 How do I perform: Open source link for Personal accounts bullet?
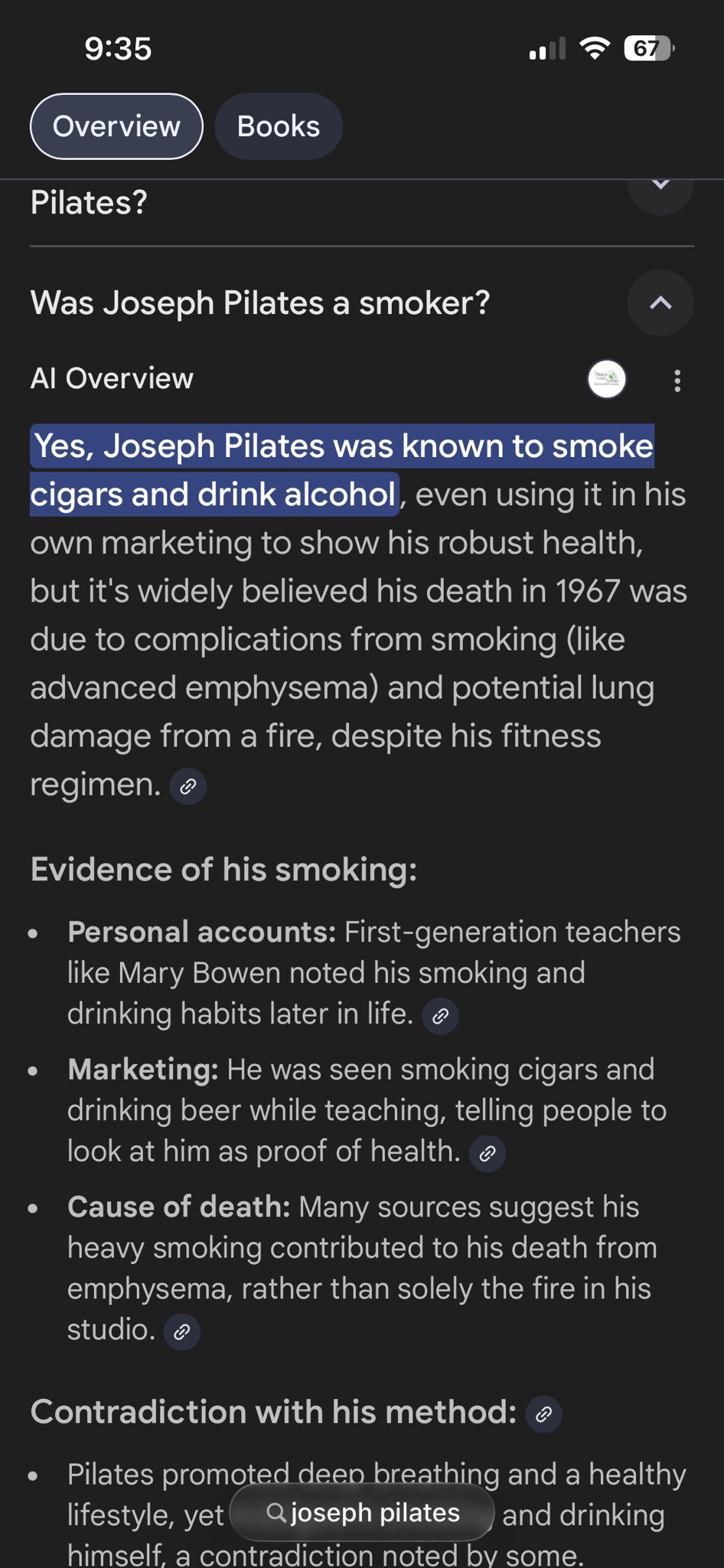tap(440, 1016)
